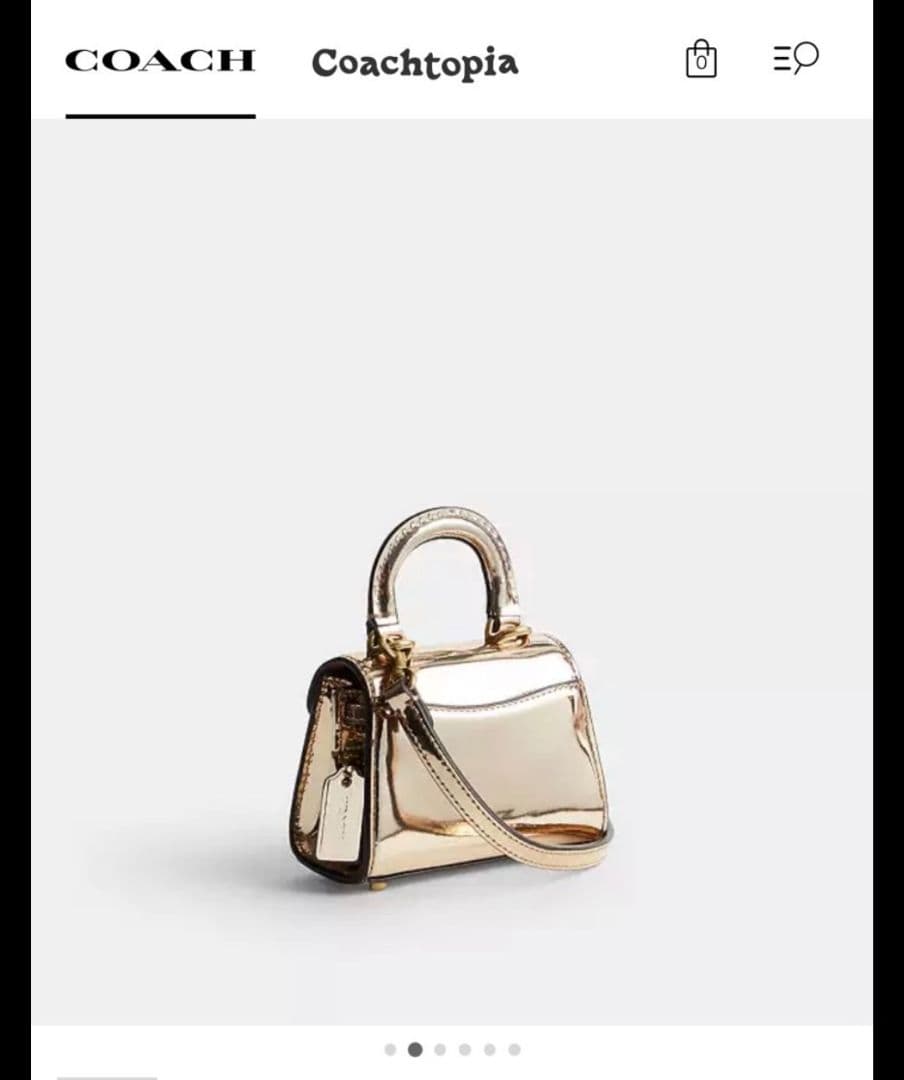Switch to the Coachtopia tab
This screenshot has height=1080, width=904.
415,63
